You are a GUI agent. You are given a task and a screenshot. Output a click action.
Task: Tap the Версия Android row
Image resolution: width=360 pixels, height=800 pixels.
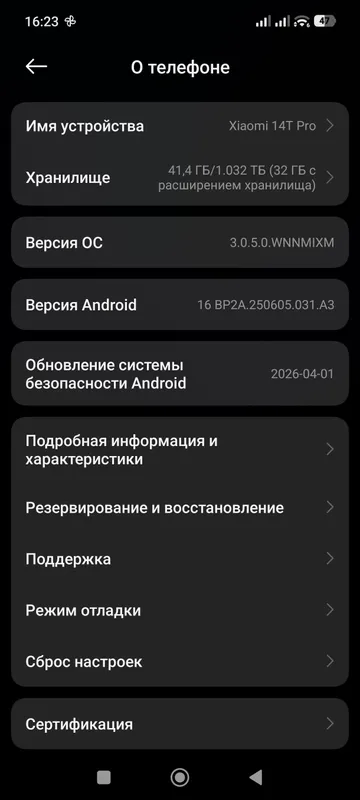click(x=180, y=305)
